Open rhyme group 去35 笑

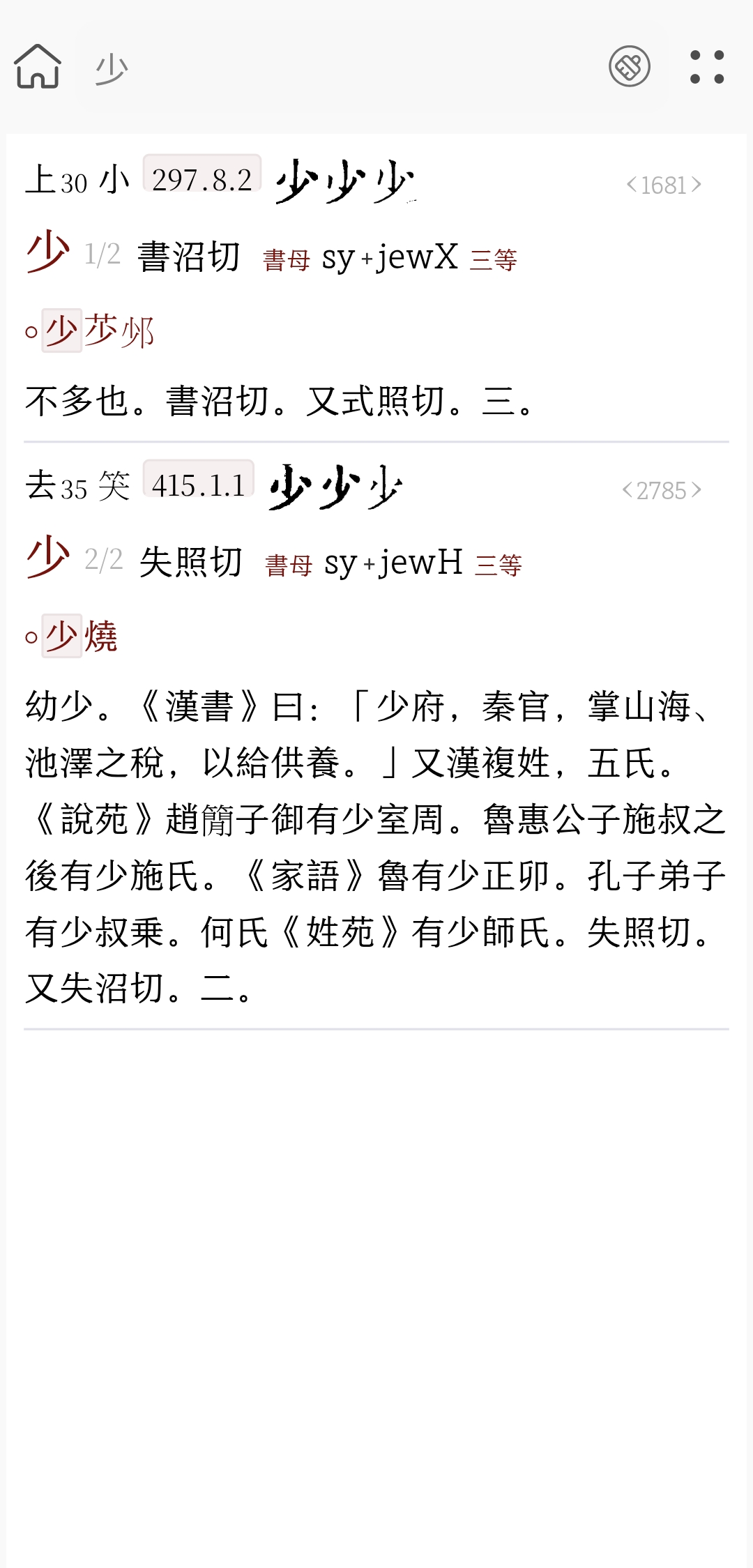point(77,486)
